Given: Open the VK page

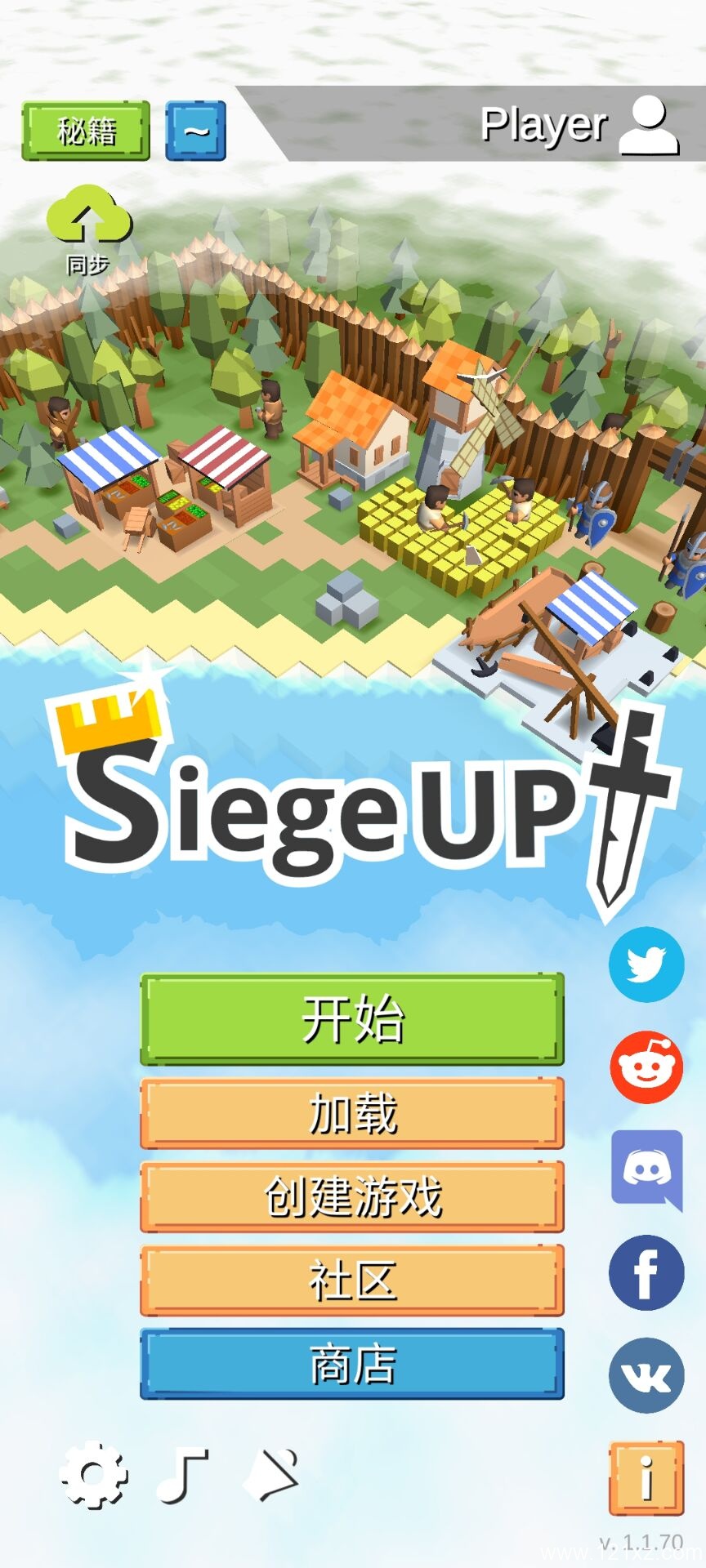Looking at the screenshot, I should click(646, 1375).
